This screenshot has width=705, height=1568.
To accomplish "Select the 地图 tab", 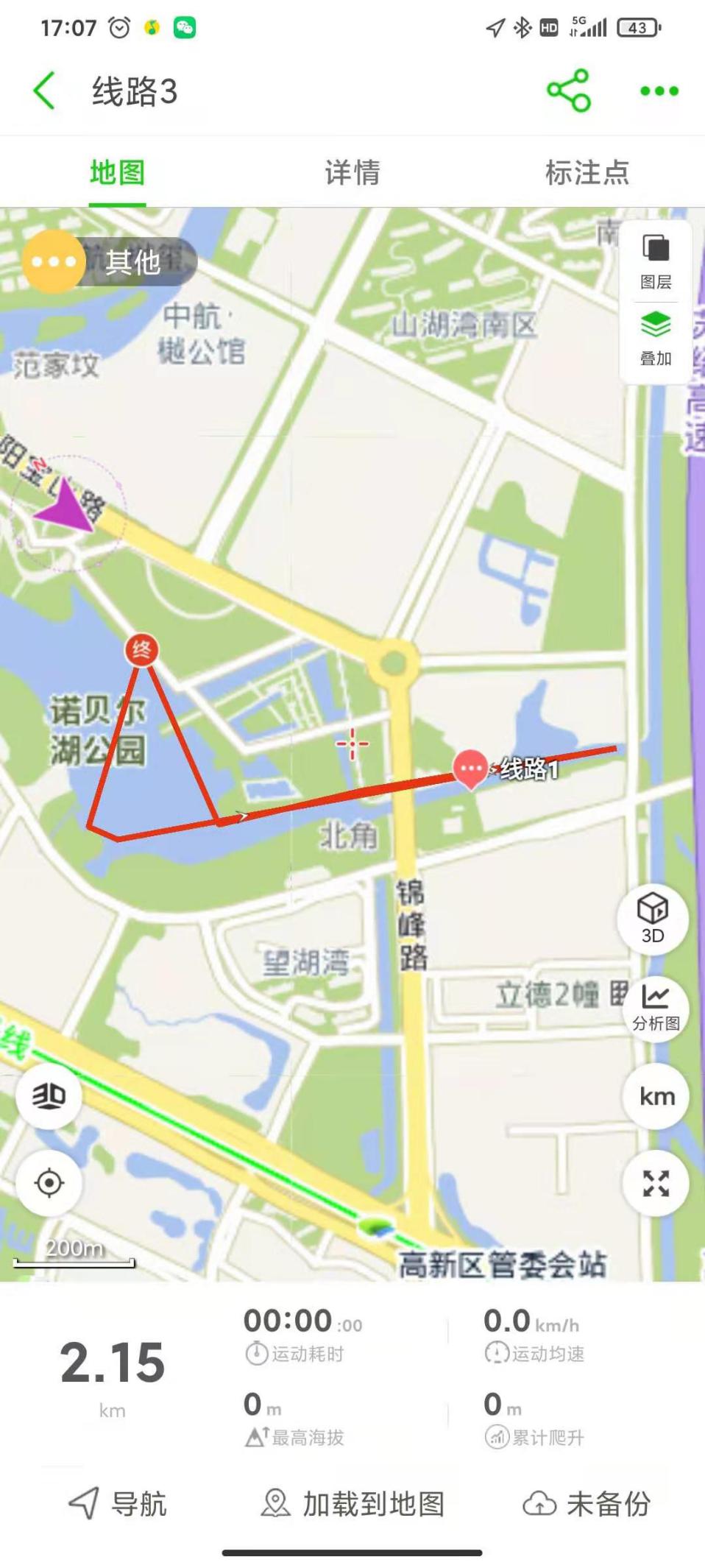I will (x=117, y=173).
